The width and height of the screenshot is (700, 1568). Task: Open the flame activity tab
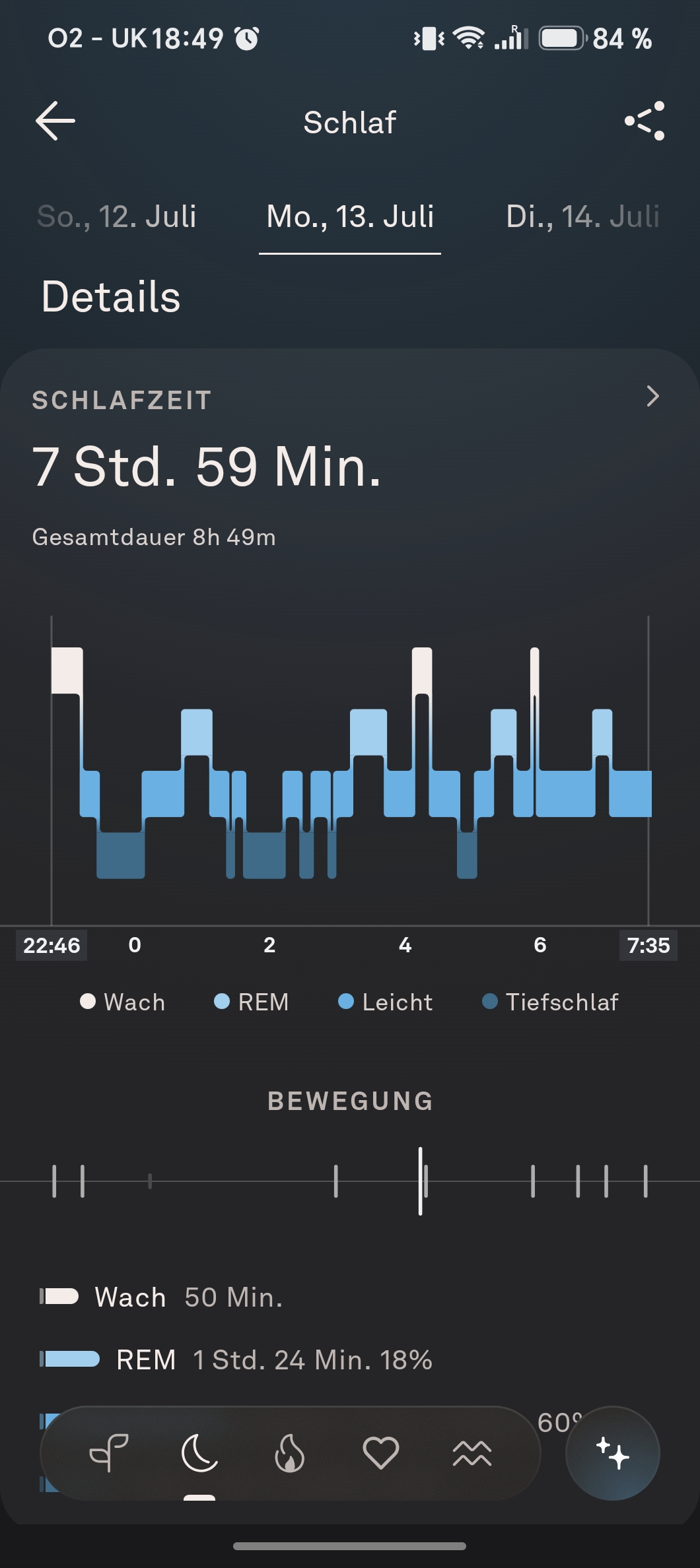click(x=290, y=1453)
